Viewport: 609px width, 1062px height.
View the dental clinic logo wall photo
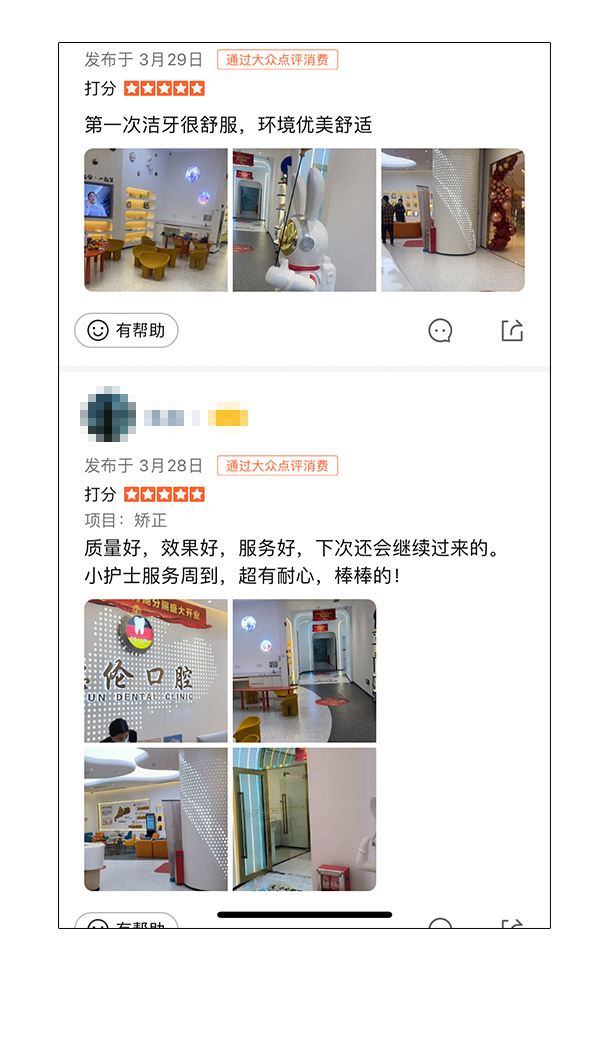click(x=156, y=671)
